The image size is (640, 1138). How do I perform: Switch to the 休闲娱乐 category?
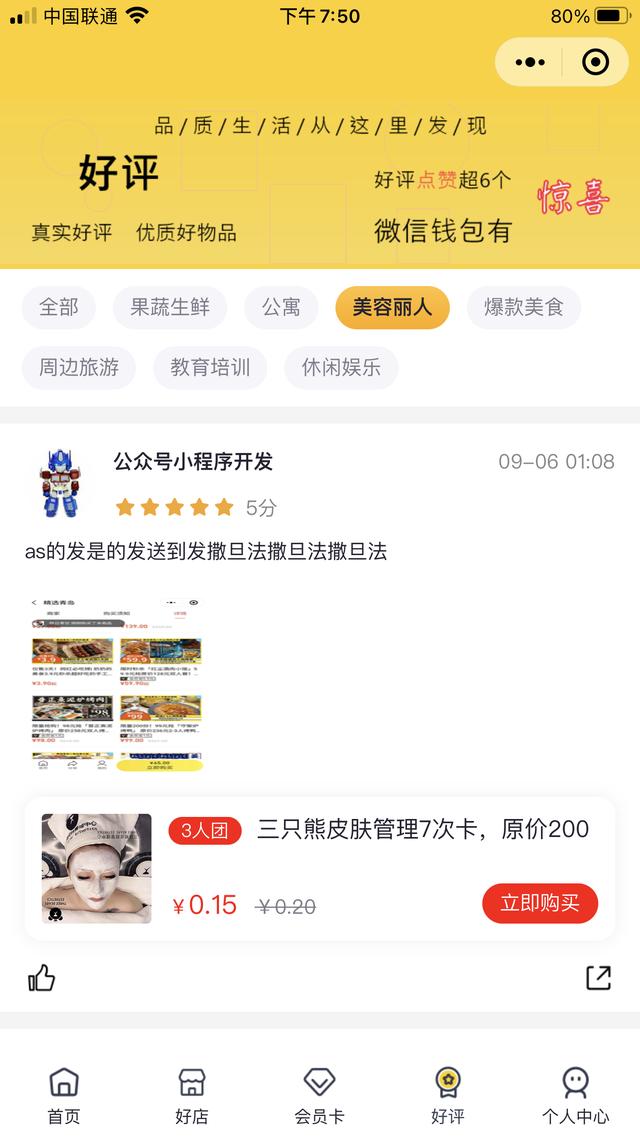click(341, 367)
